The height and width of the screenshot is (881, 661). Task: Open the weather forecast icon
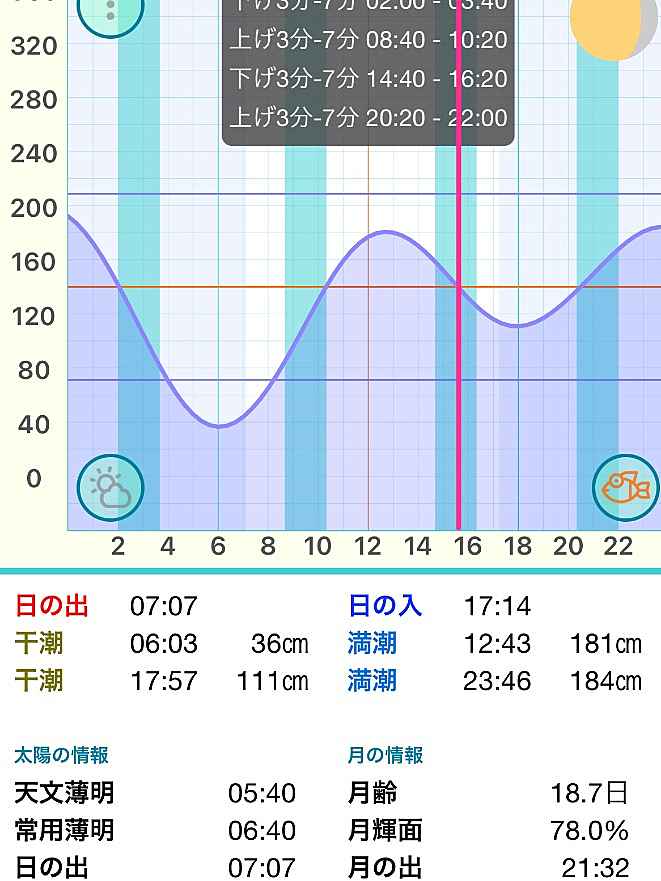pyautogui.click(x=110, y=489)
